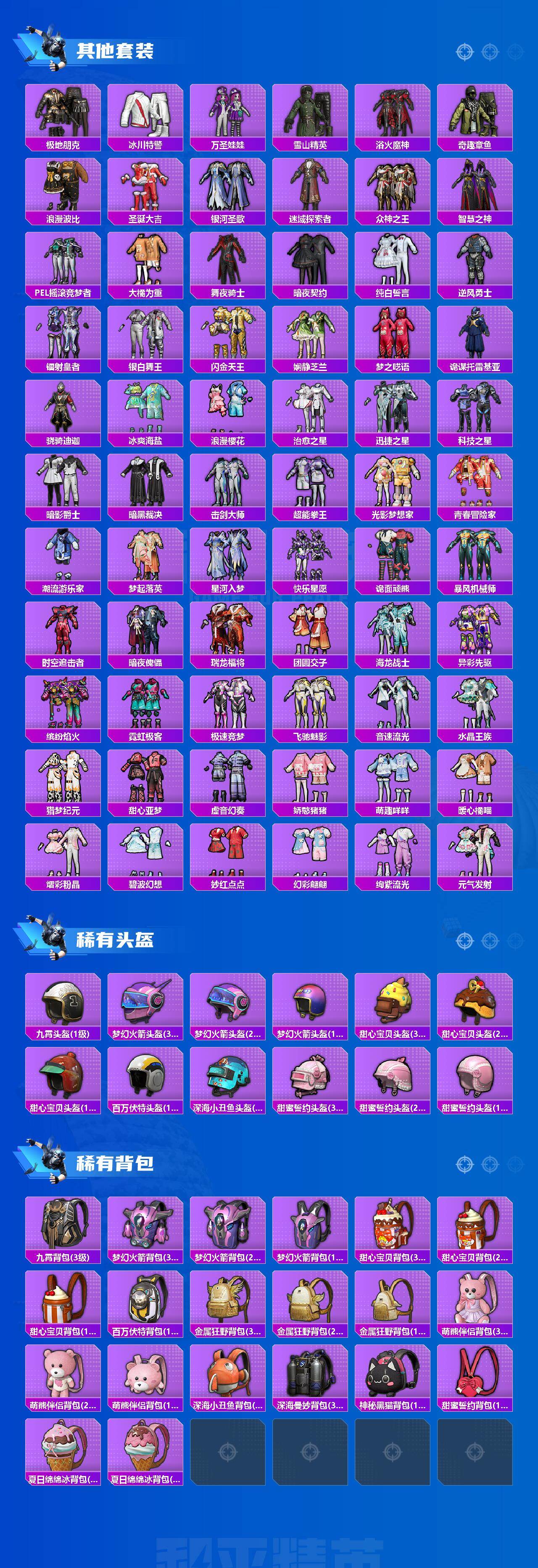Viewport: 538px width, 1568px height.
Task: Click the 纯白誓言 label under its outfit
Action: (392, 293)
